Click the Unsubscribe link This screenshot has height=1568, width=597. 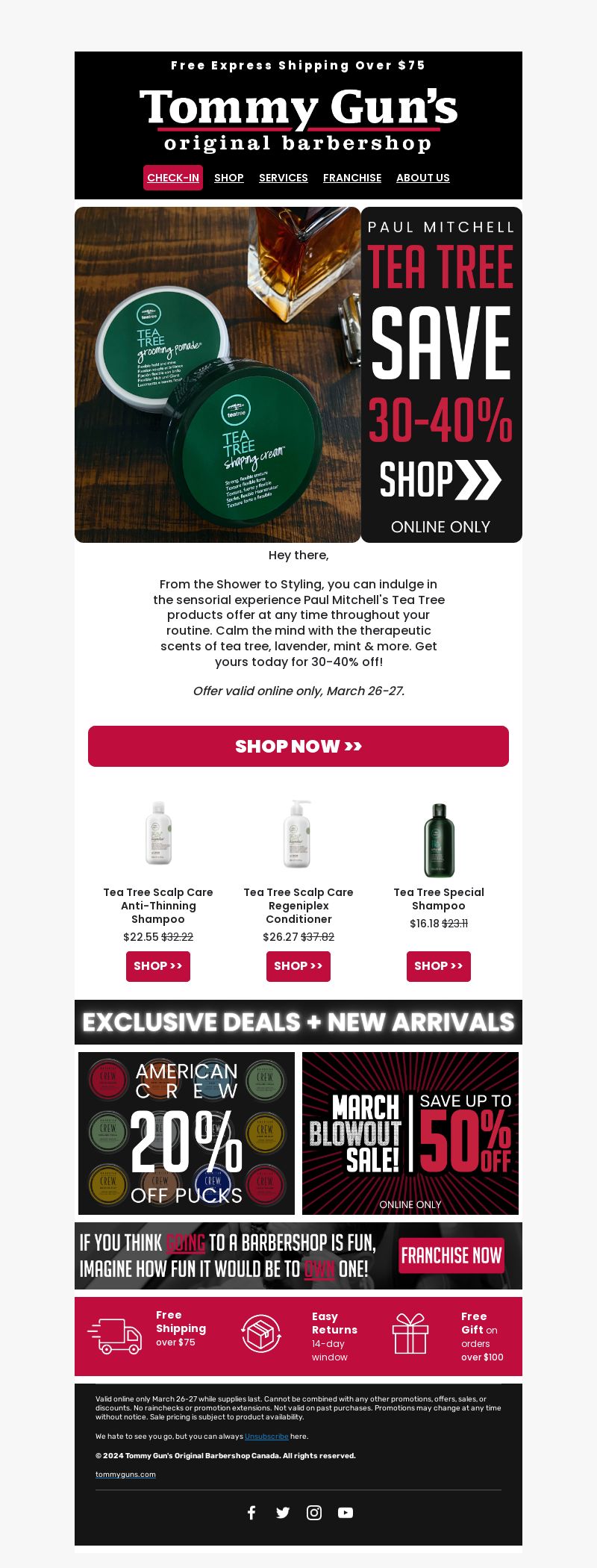[266, 1437]
